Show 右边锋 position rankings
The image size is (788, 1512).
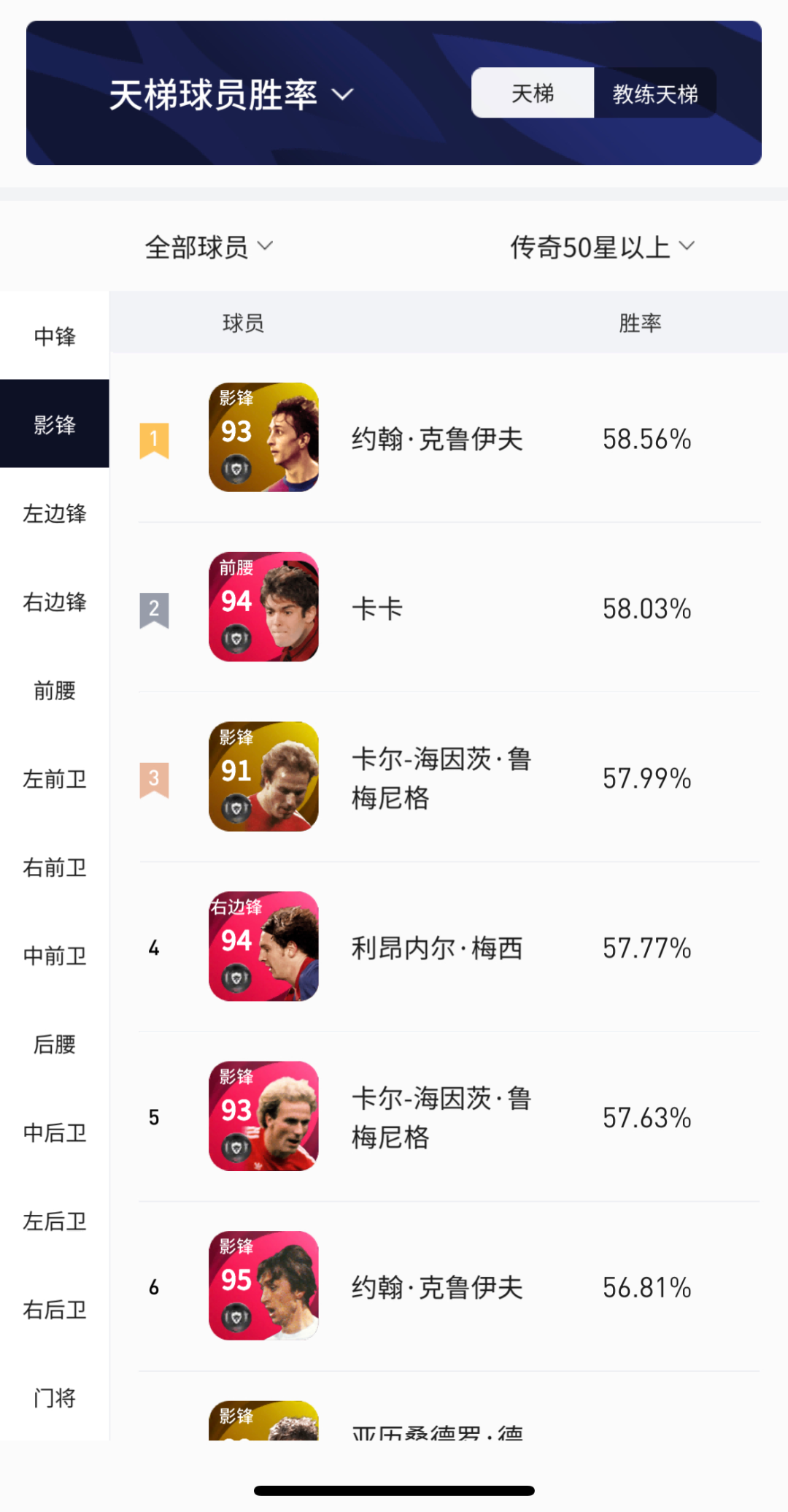(x=55, y=602)
